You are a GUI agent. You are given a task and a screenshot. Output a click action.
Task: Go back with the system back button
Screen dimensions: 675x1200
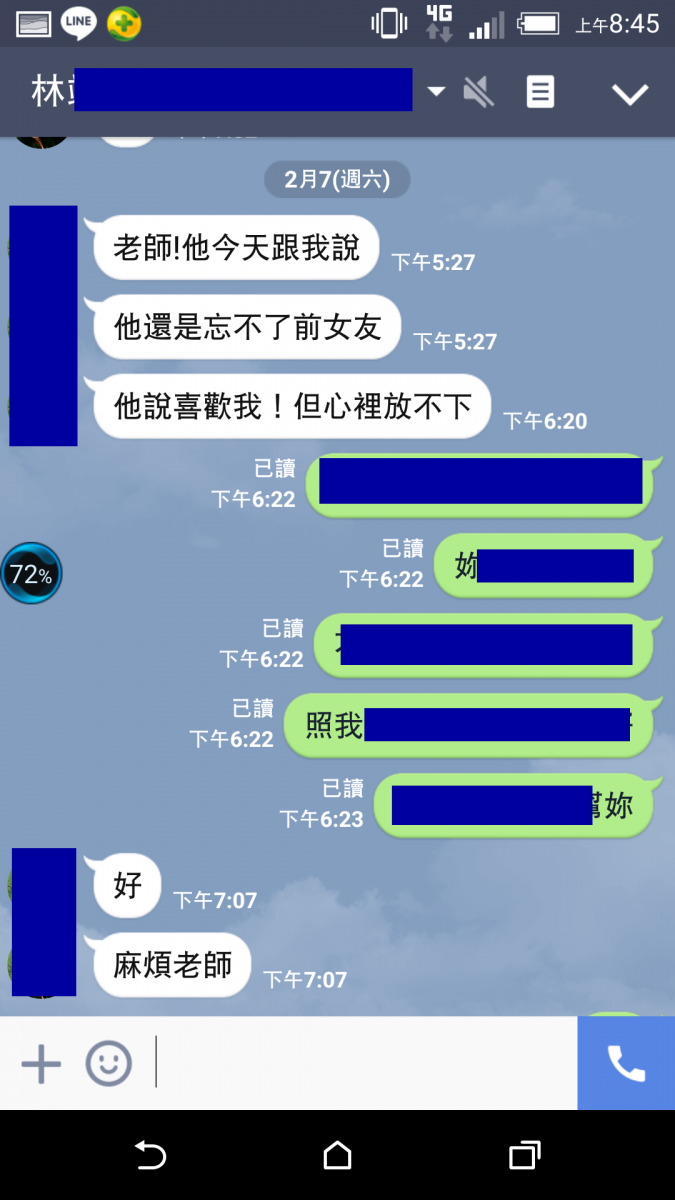[x=150, y=1156]
